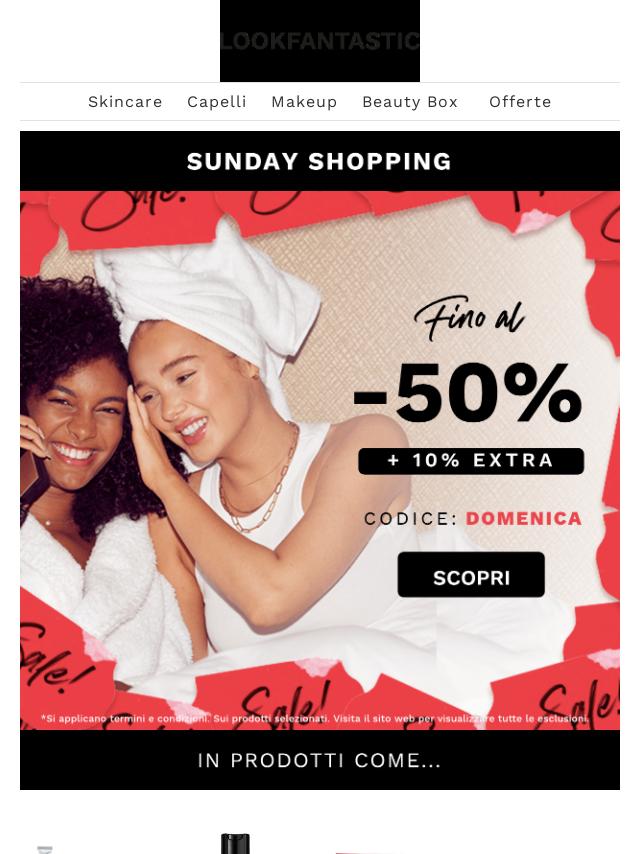This screenshot has width=640, height=854.
Task: Open the Skincare category link
Action: tap(125, 102)
